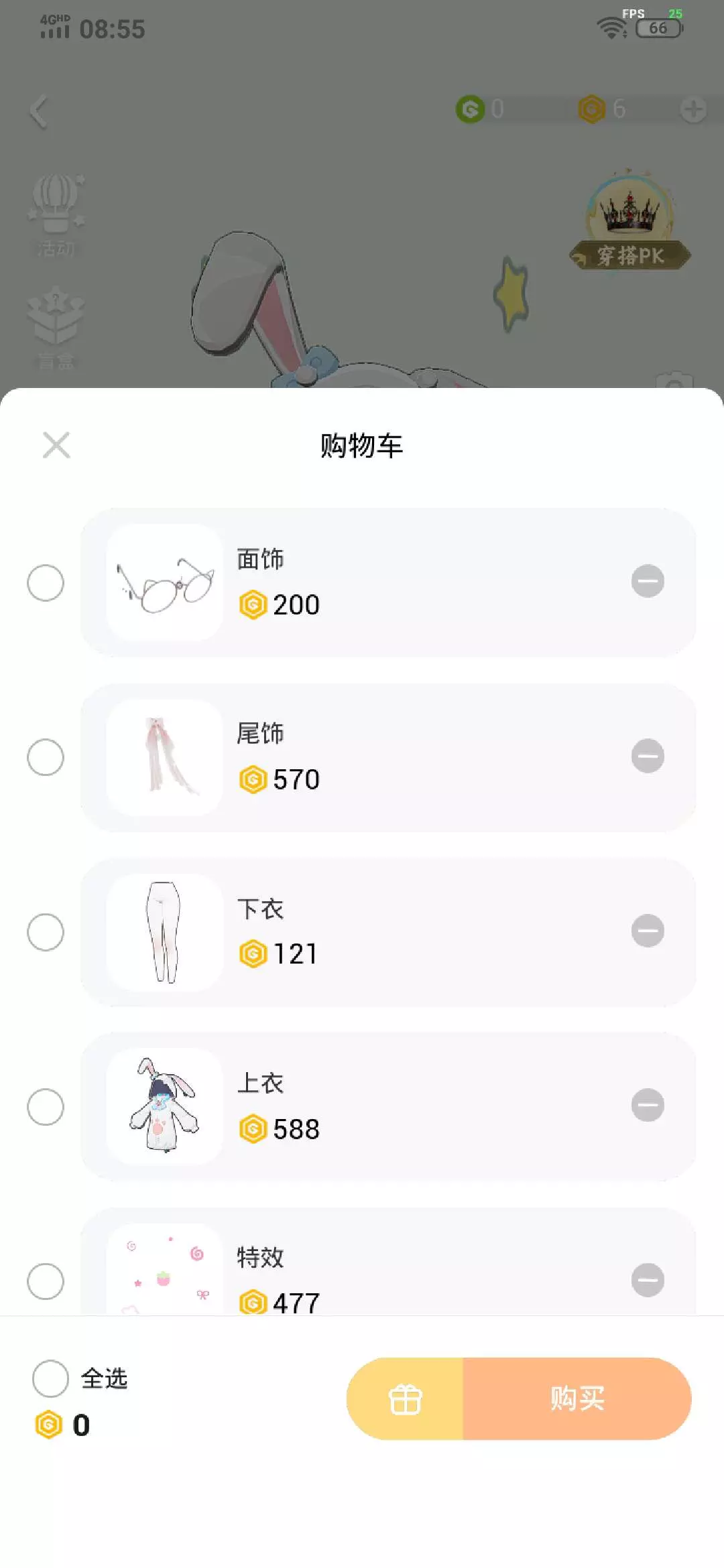The width and height of the screenshot is (724, 1568).
Task: Remove the 特效 item from cart
Action: (x=648, y=1280)
